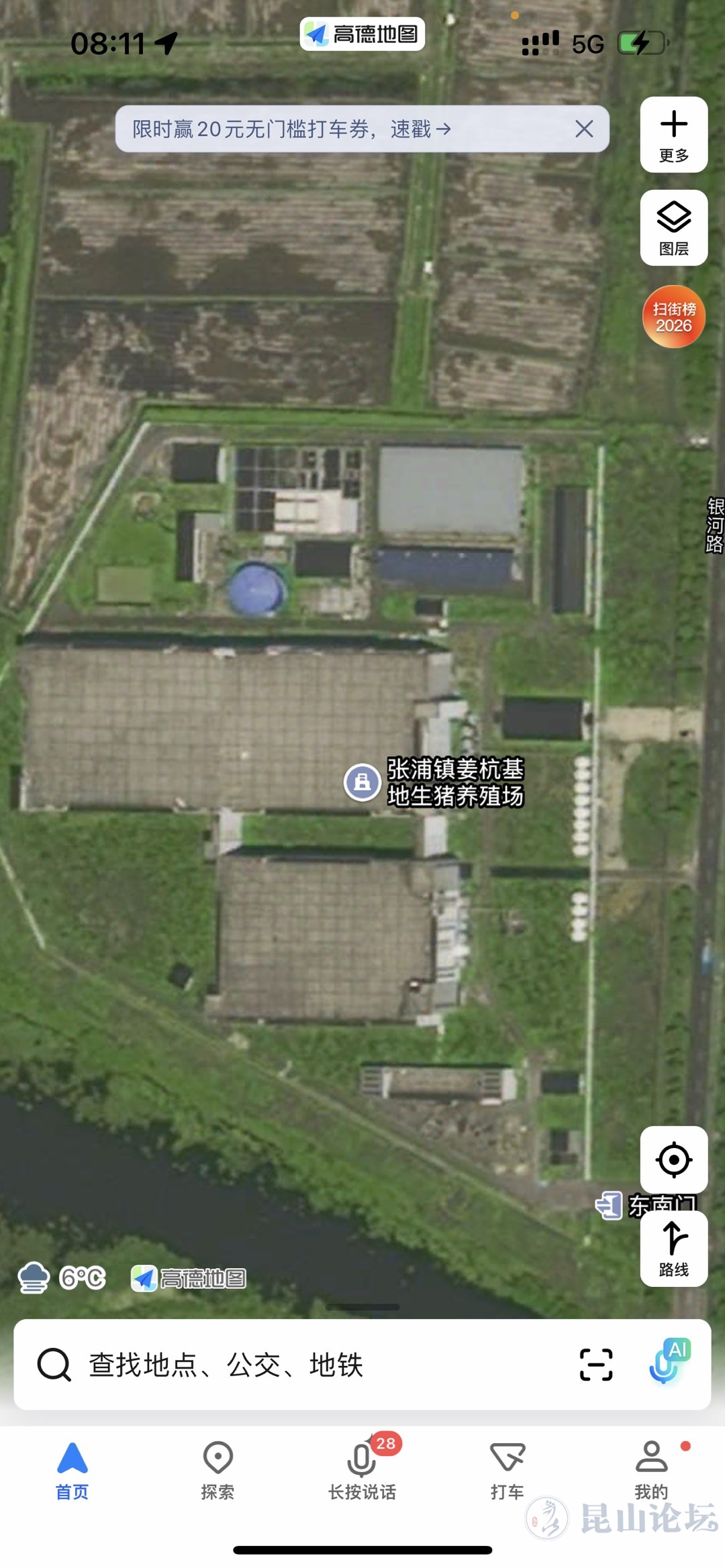Switch to the 首页 tab
The image size is (725, 1568).
click(x=72, y=1469)
